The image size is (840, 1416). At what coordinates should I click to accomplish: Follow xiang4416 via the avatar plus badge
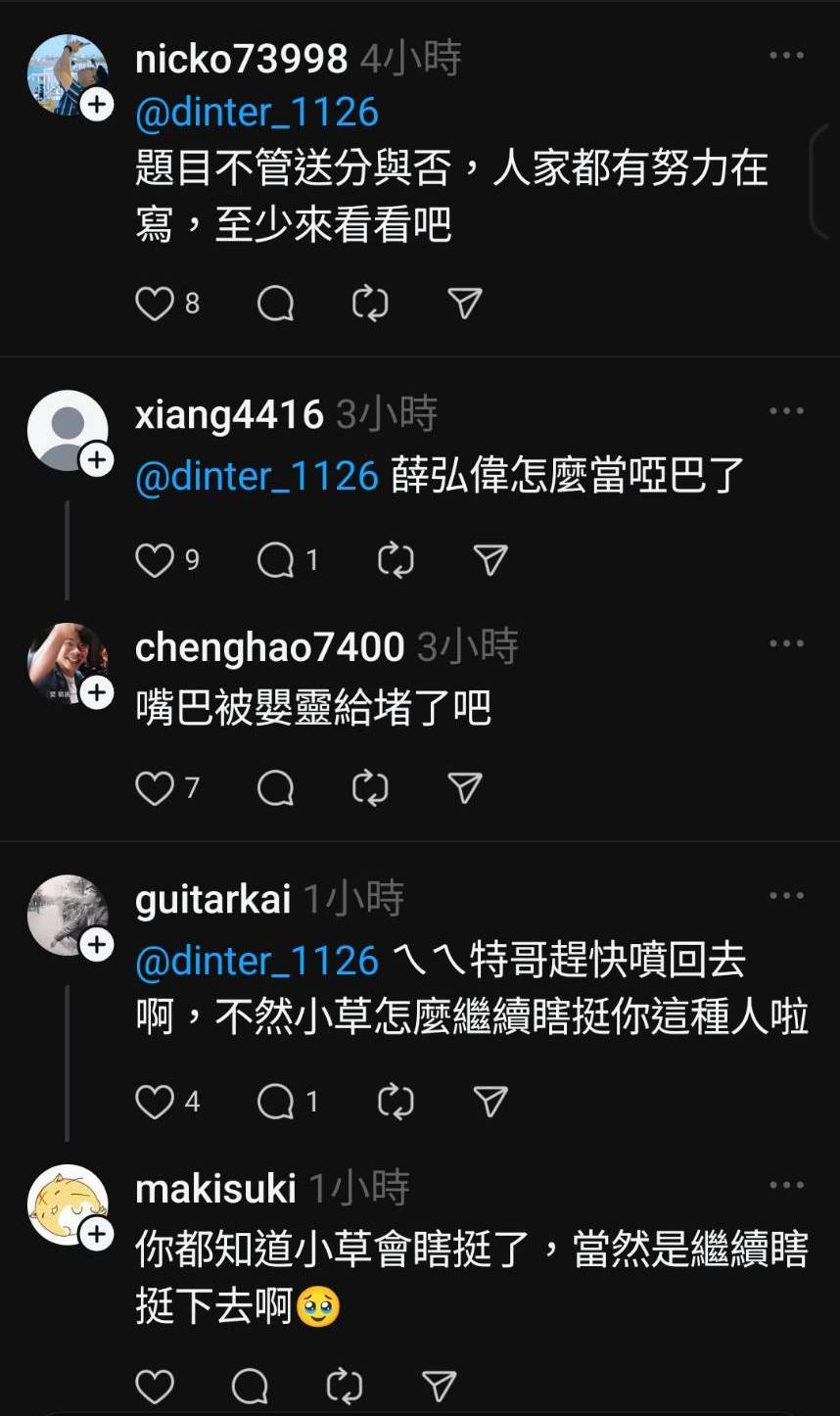(x=97, y=459)
